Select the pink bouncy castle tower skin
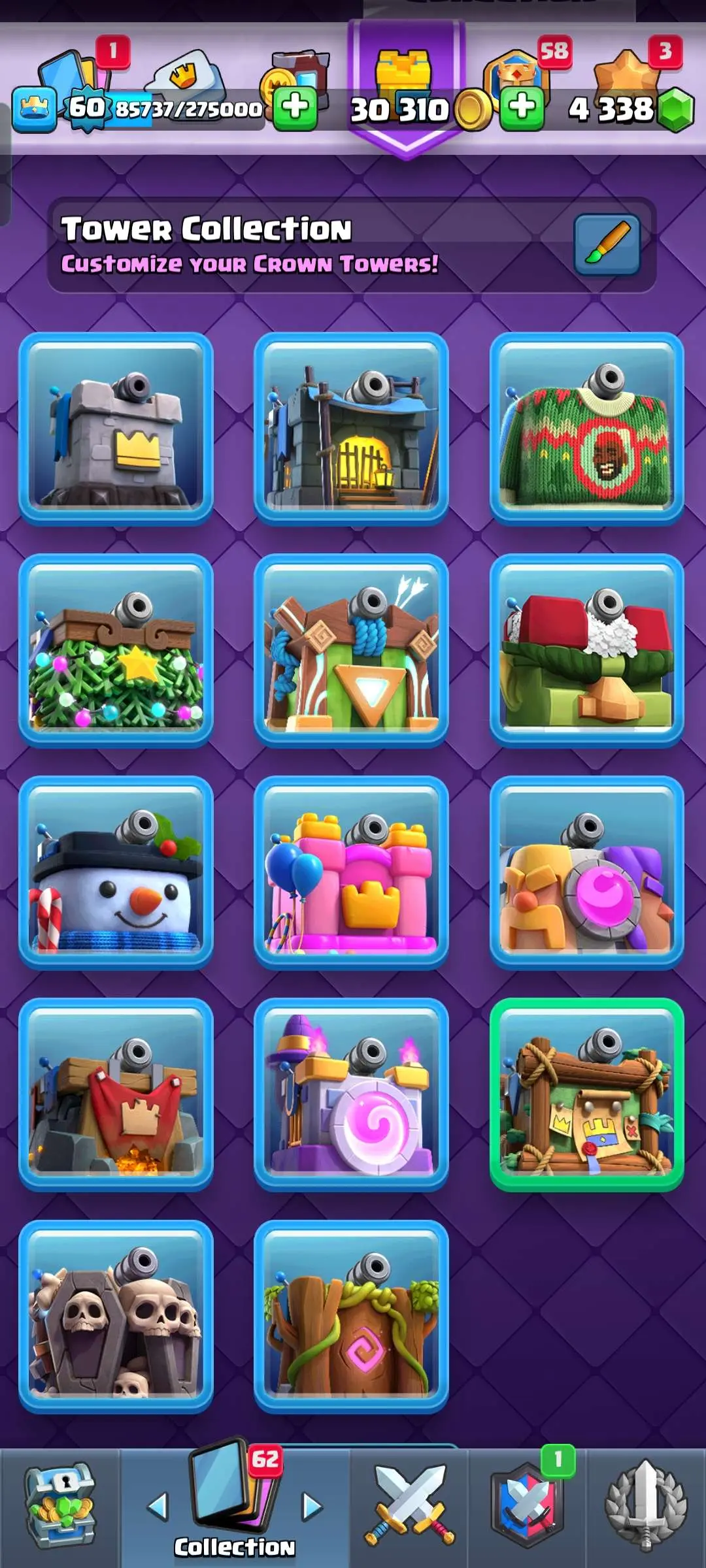This screenshot has height=1568, width=706. (x=351, y=872)
